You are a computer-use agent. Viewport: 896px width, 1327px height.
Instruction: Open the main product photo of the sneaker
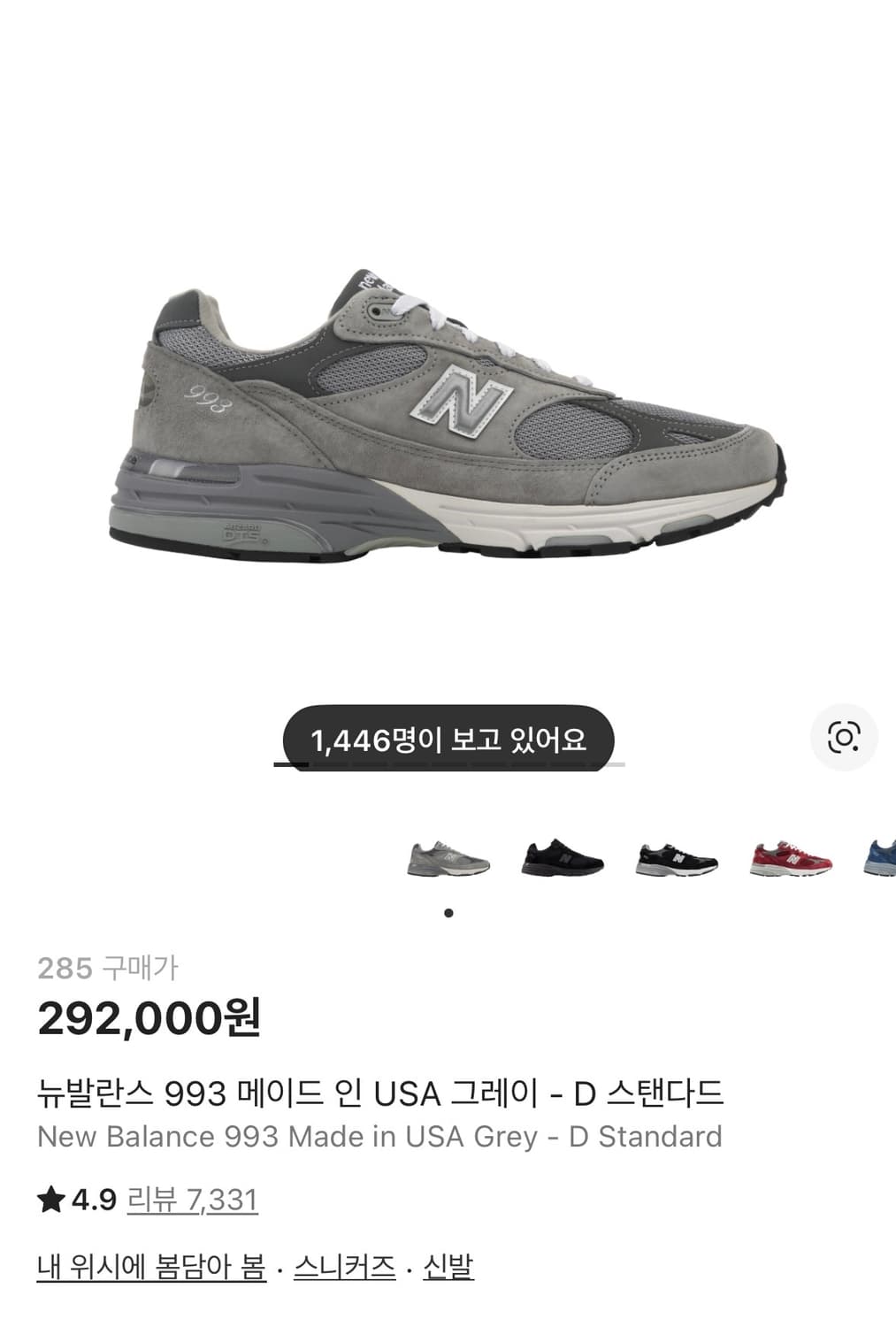(x=448, y=407)
